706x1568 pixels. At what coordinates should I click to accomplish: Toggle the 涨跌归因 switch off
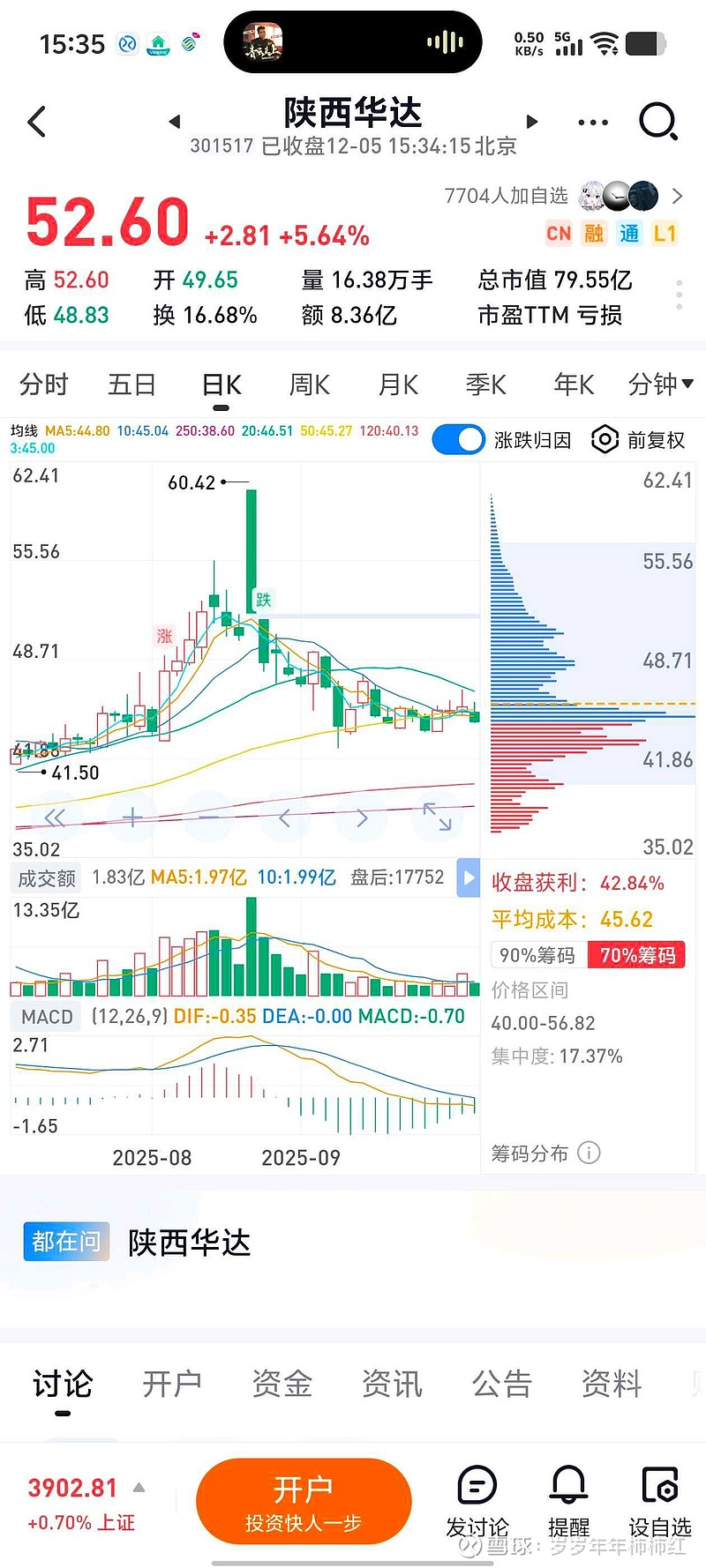(459, 439)
